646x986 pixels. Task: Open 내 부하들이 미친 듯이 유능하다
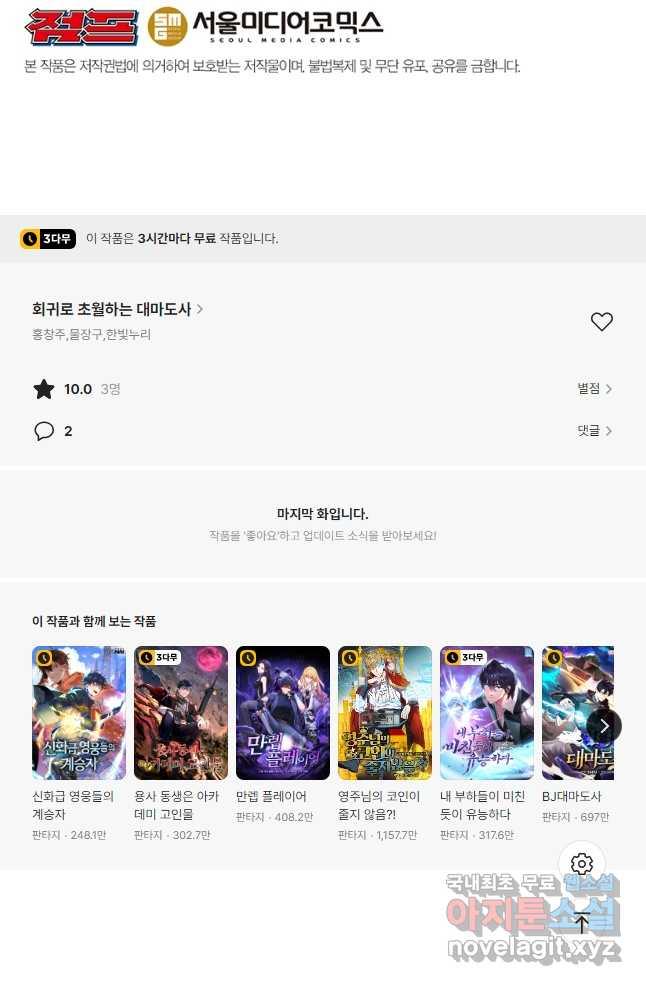coord(487,713)
